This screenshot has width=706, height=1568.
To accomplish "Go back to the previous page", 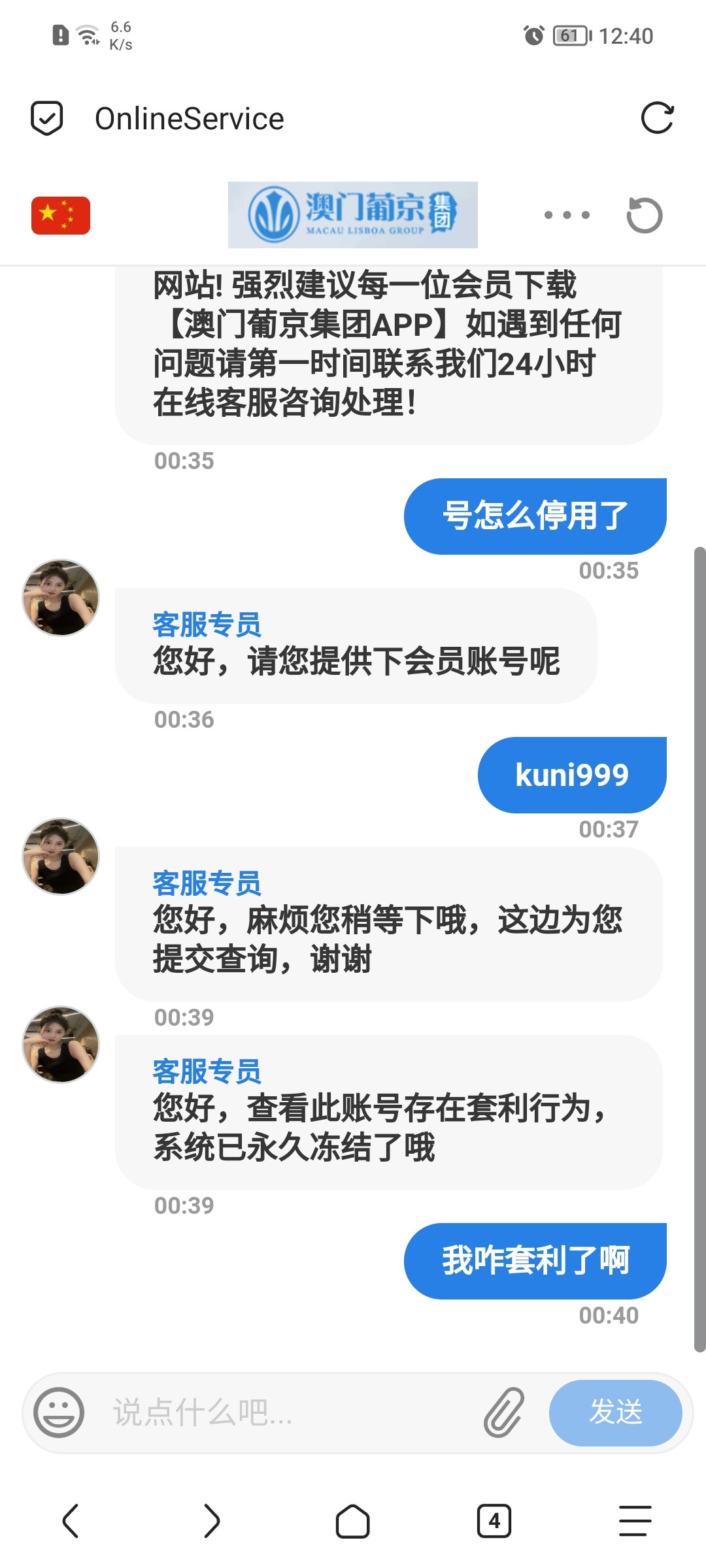I will (x=71, y=1521).
